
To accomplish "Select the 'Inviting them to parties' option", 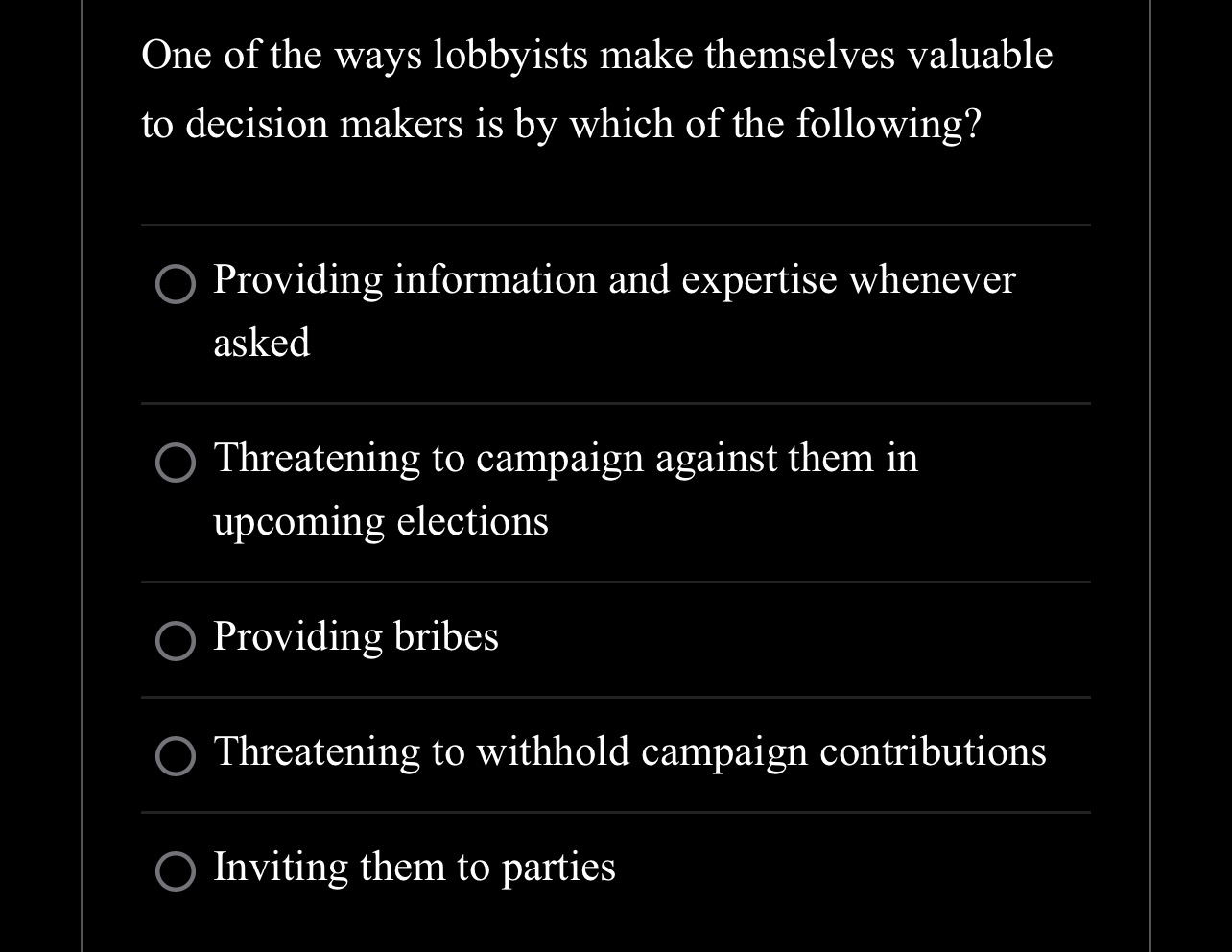I will click(175, 871).
